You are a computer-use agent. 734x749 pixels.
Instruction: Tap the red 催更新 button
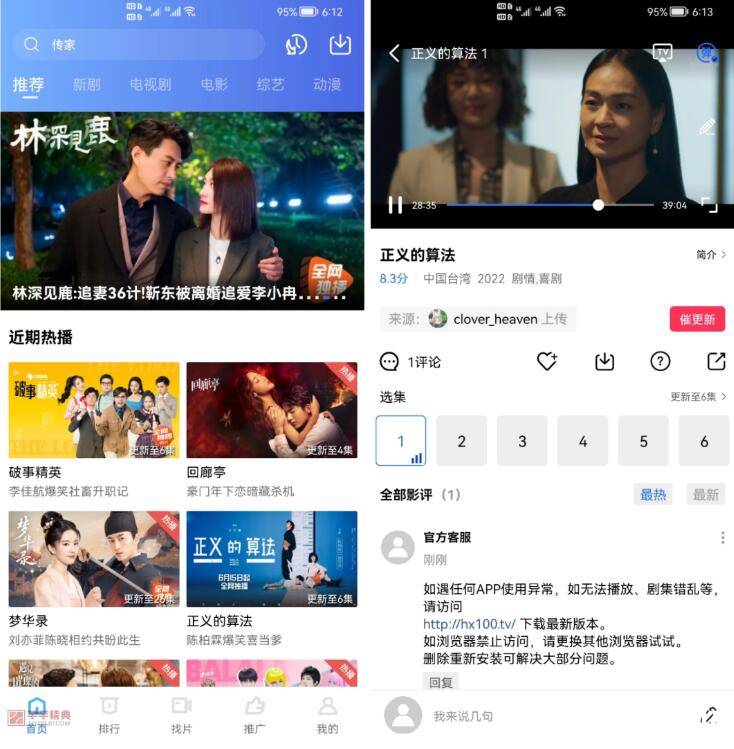[697, 319]
